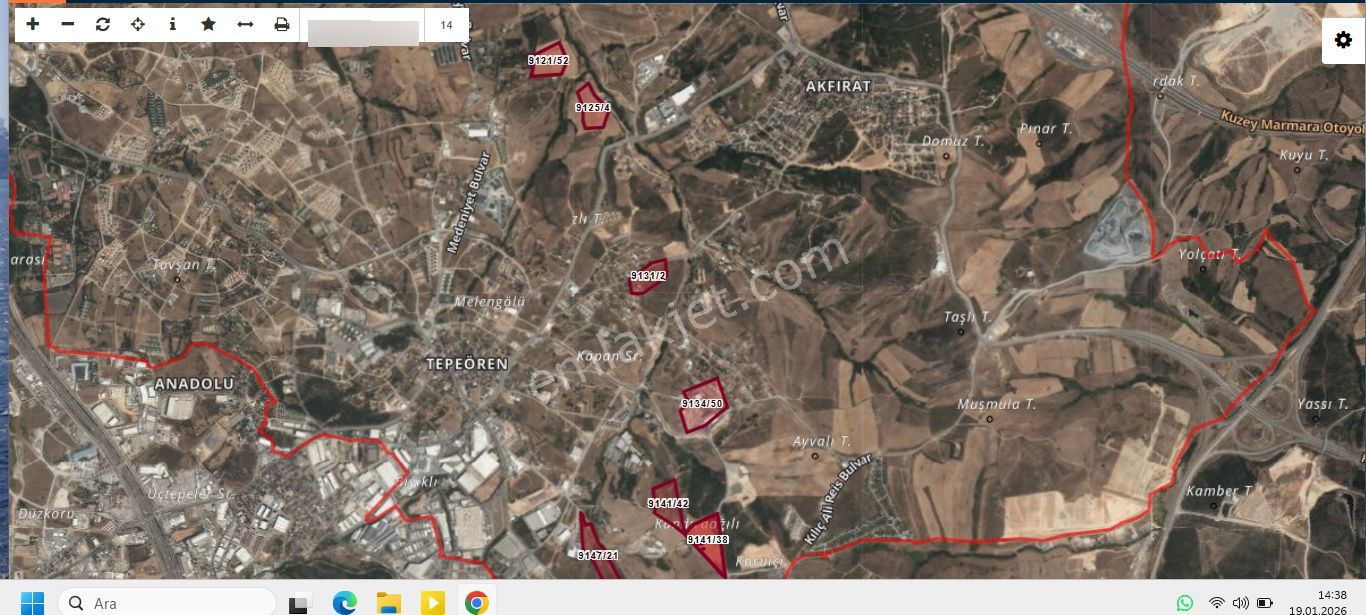Refresh the map view

click(x=103, y=24)
